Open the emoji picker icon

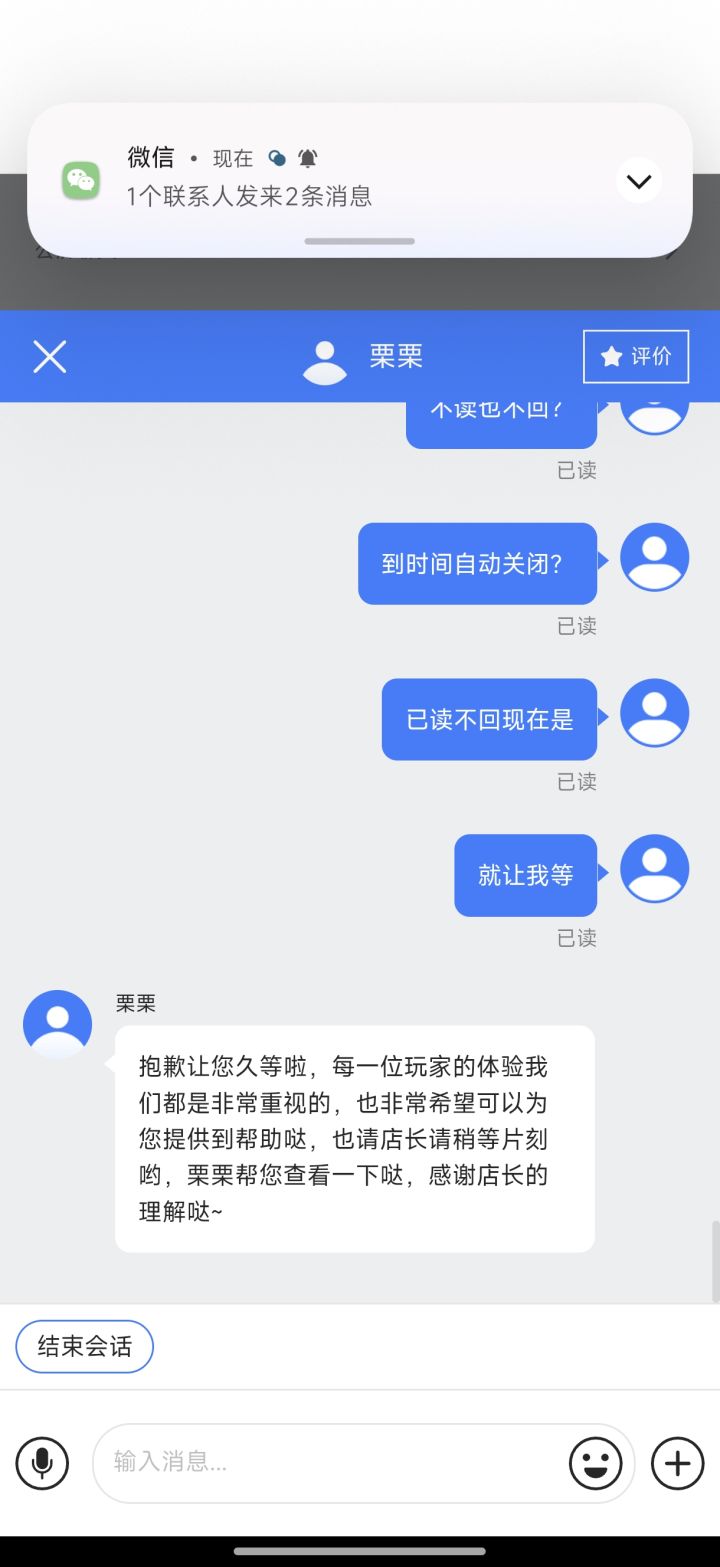coord(596,1462)
